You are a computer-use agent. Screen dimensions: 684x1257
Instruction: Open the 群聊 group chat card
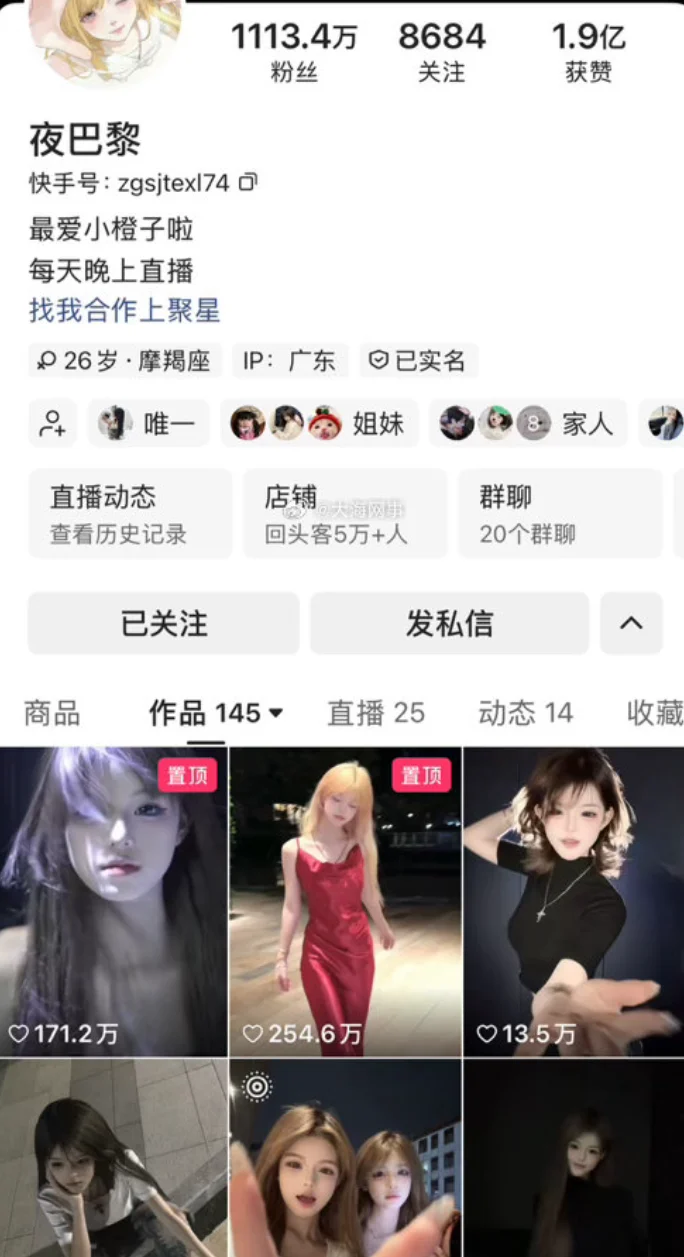tap(559, 514)
